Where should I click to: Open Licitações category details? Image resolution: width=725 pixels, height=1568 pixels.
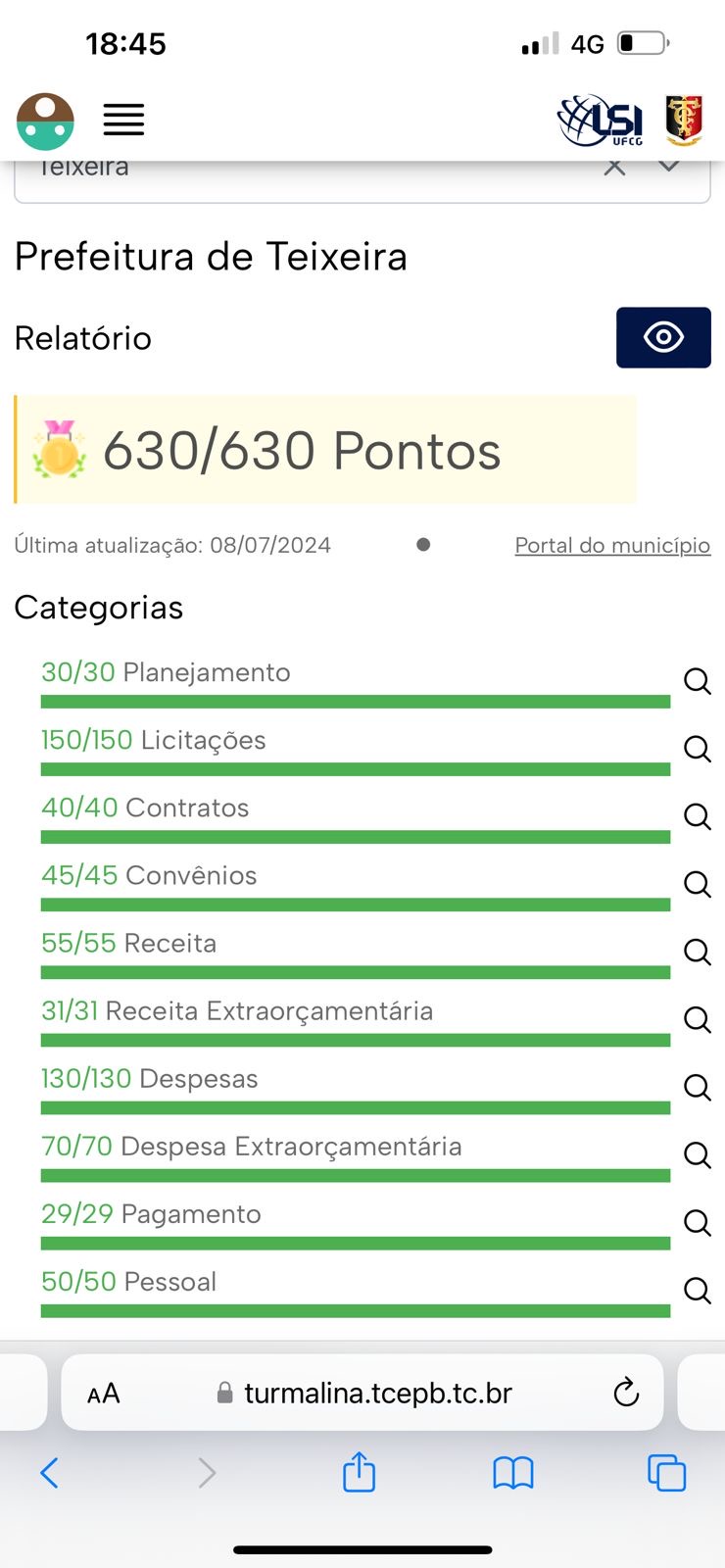tap(697, 749)
